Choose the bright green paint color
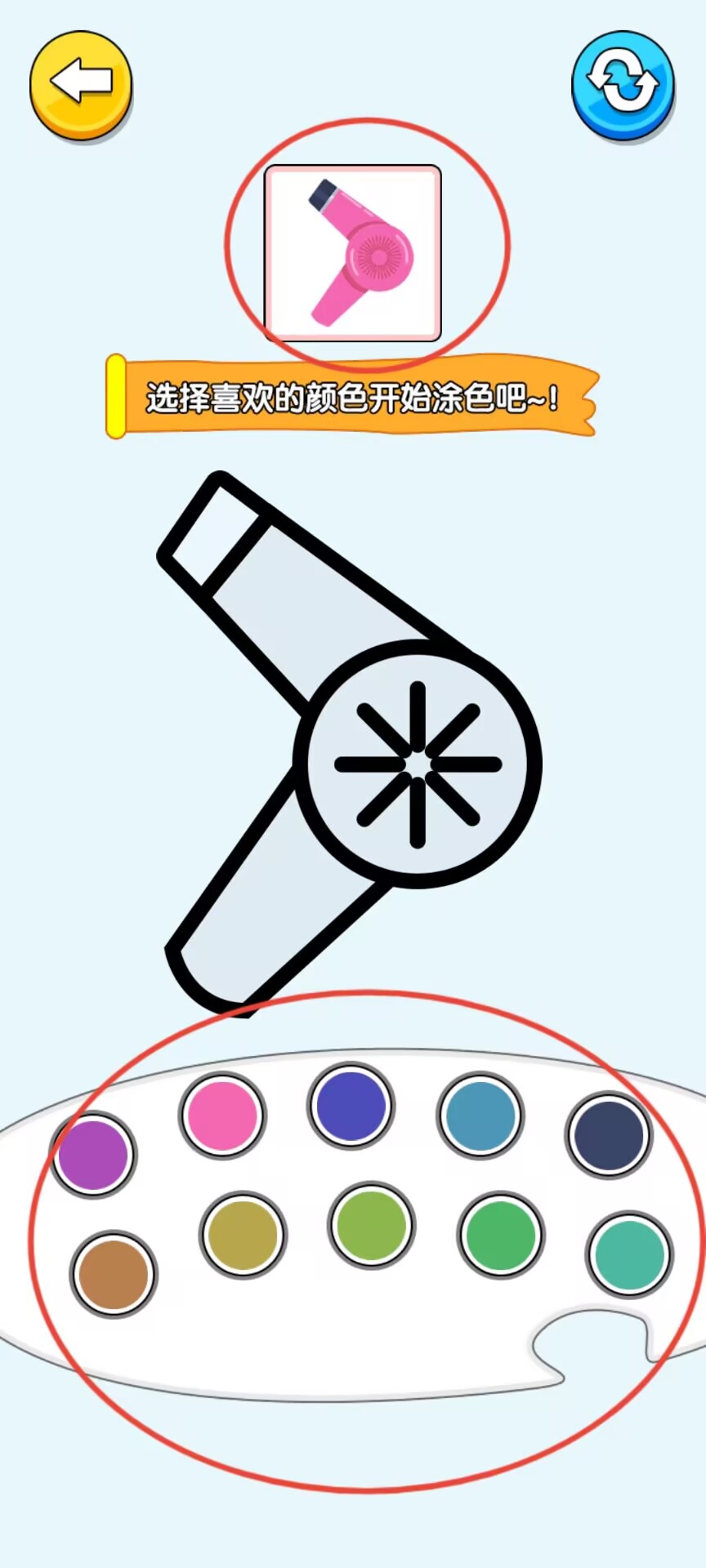Viewport: 706px width, 1568px height. 500,1235
